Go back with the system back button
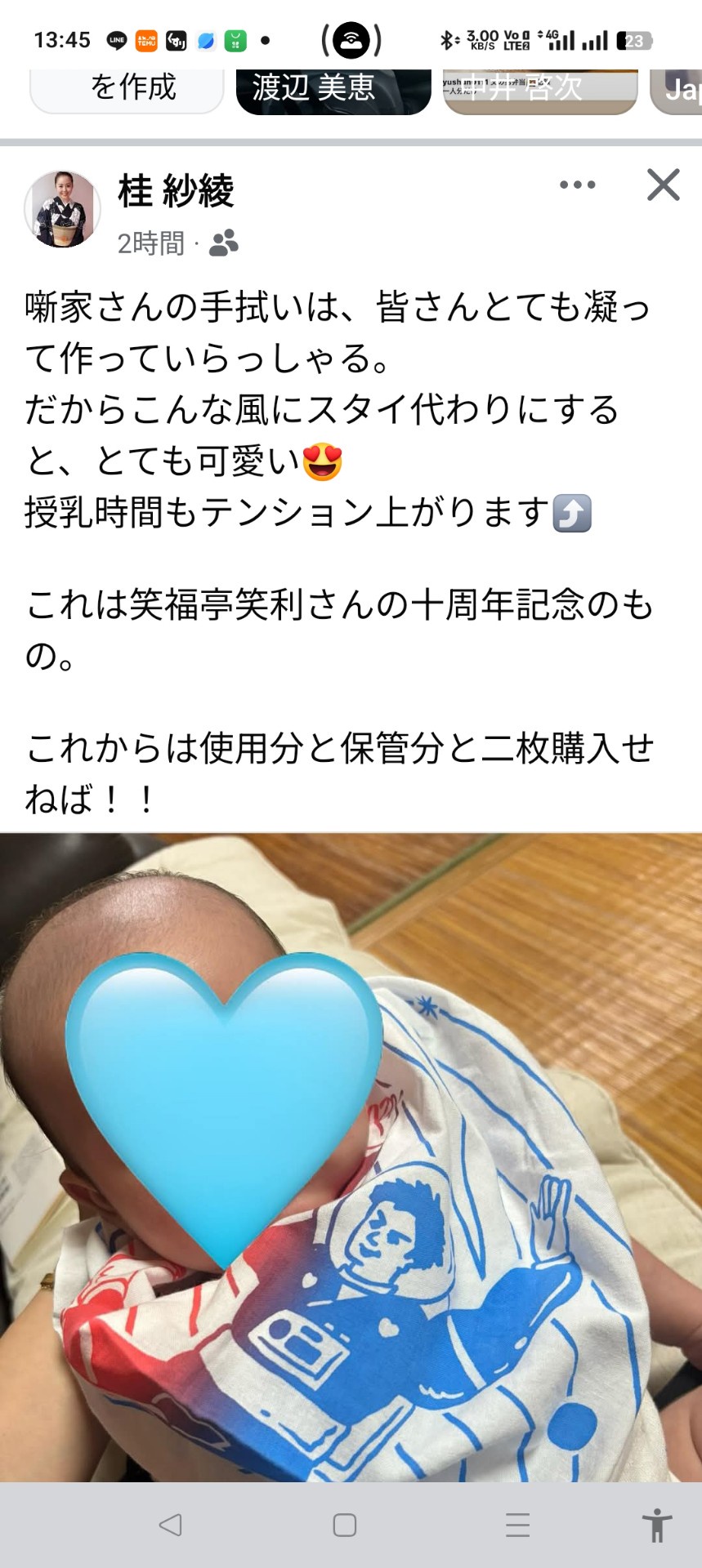The width and height of the screenshot is (702, 1568). (x=170, y=1525)
